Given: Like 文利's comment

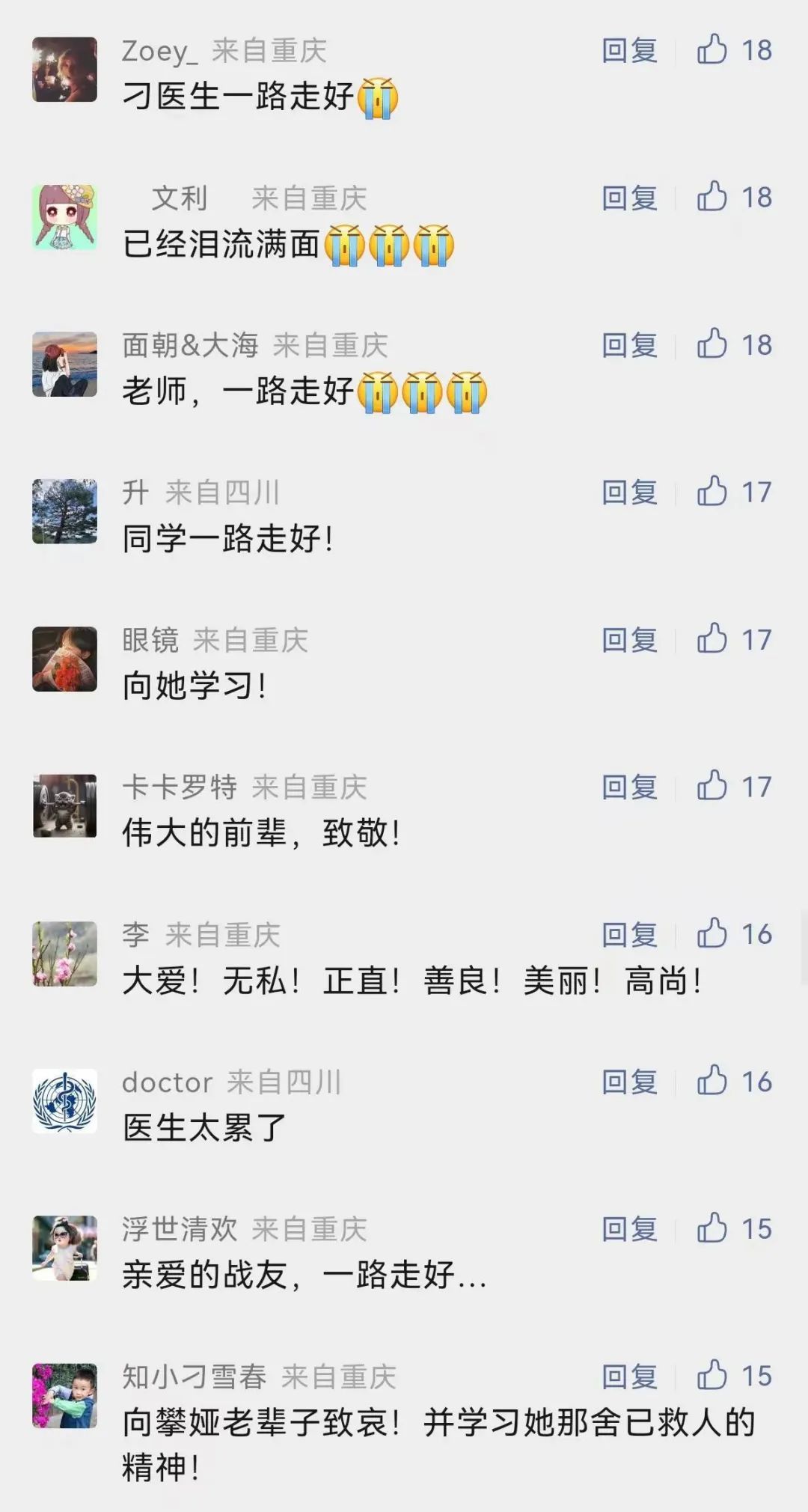Looking at the screenshot, I should pyautogui.click(x=711, y=197).
